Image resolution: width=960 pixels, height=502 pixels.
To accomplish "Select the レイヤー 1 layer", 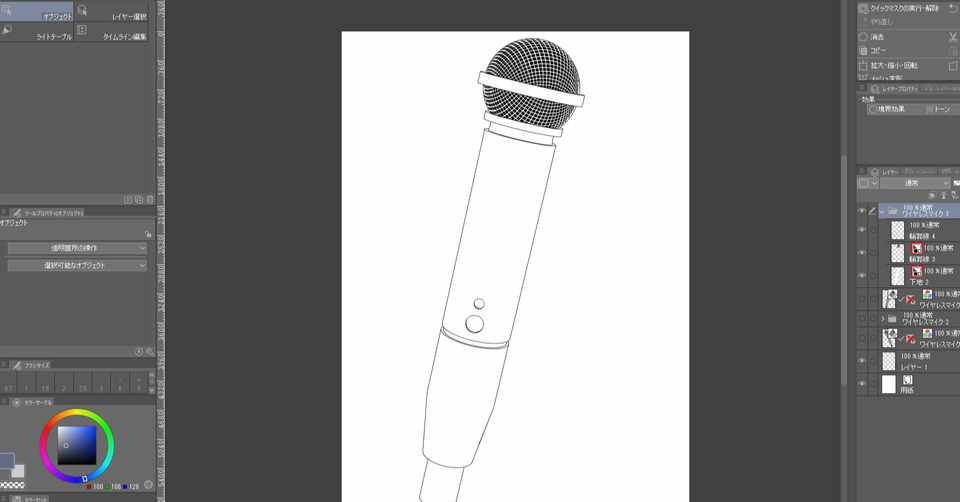I will pyautogui.click(x=920, y=361).
